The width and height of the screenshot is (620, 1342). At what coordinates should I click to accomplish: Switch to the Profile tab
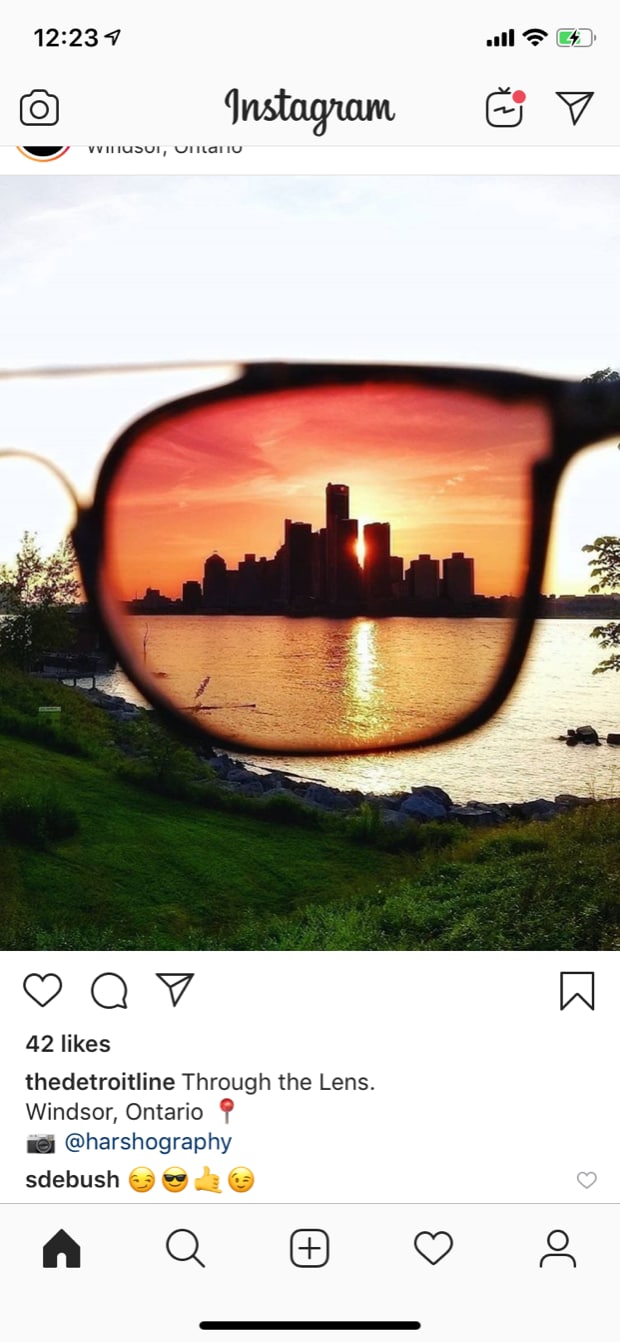[558, 1248]
